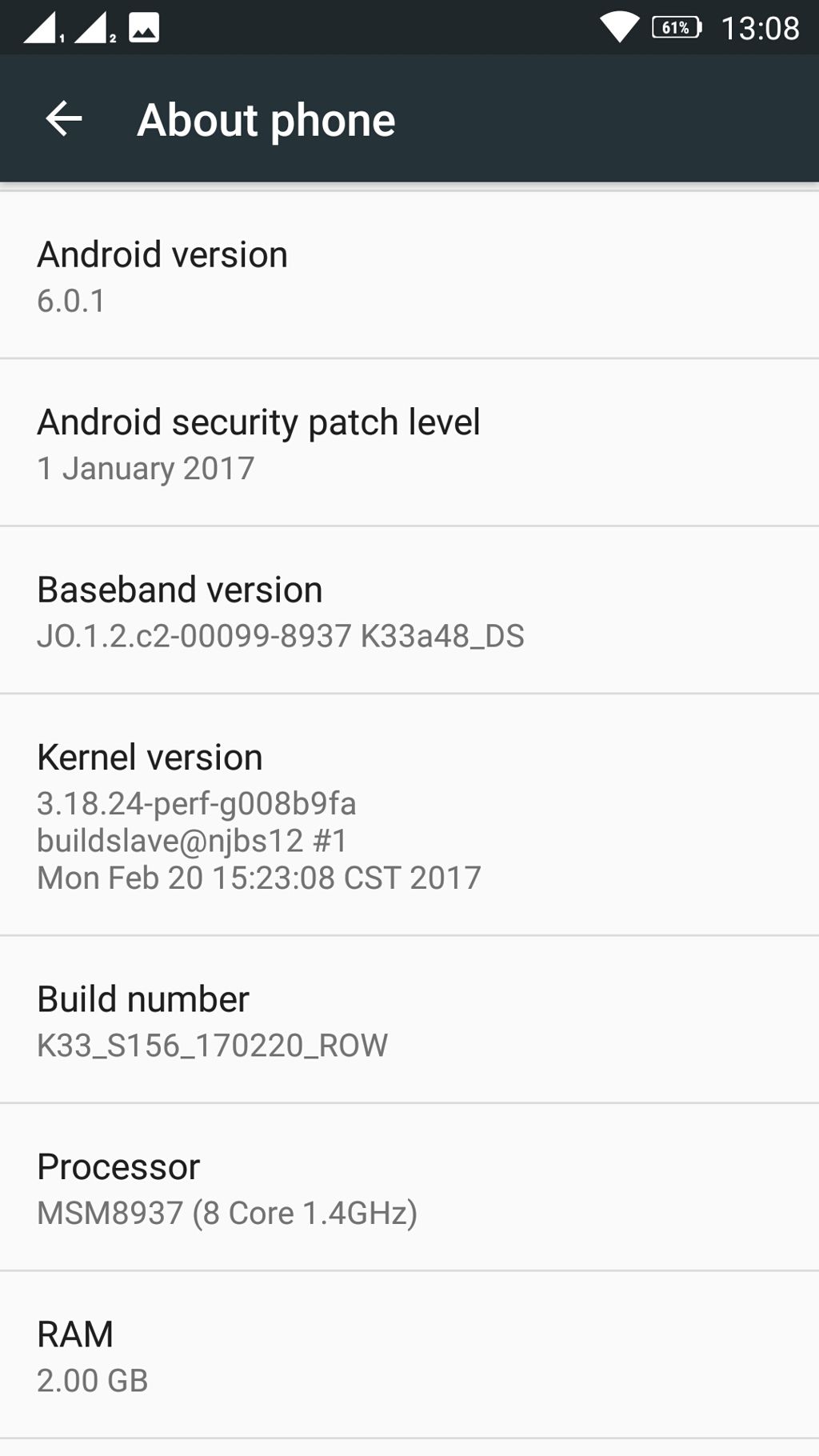Screen dimensions: 819x1456
Task: Open the Kernel version entry
Action: pyautogui.click(x=409, y=815)
